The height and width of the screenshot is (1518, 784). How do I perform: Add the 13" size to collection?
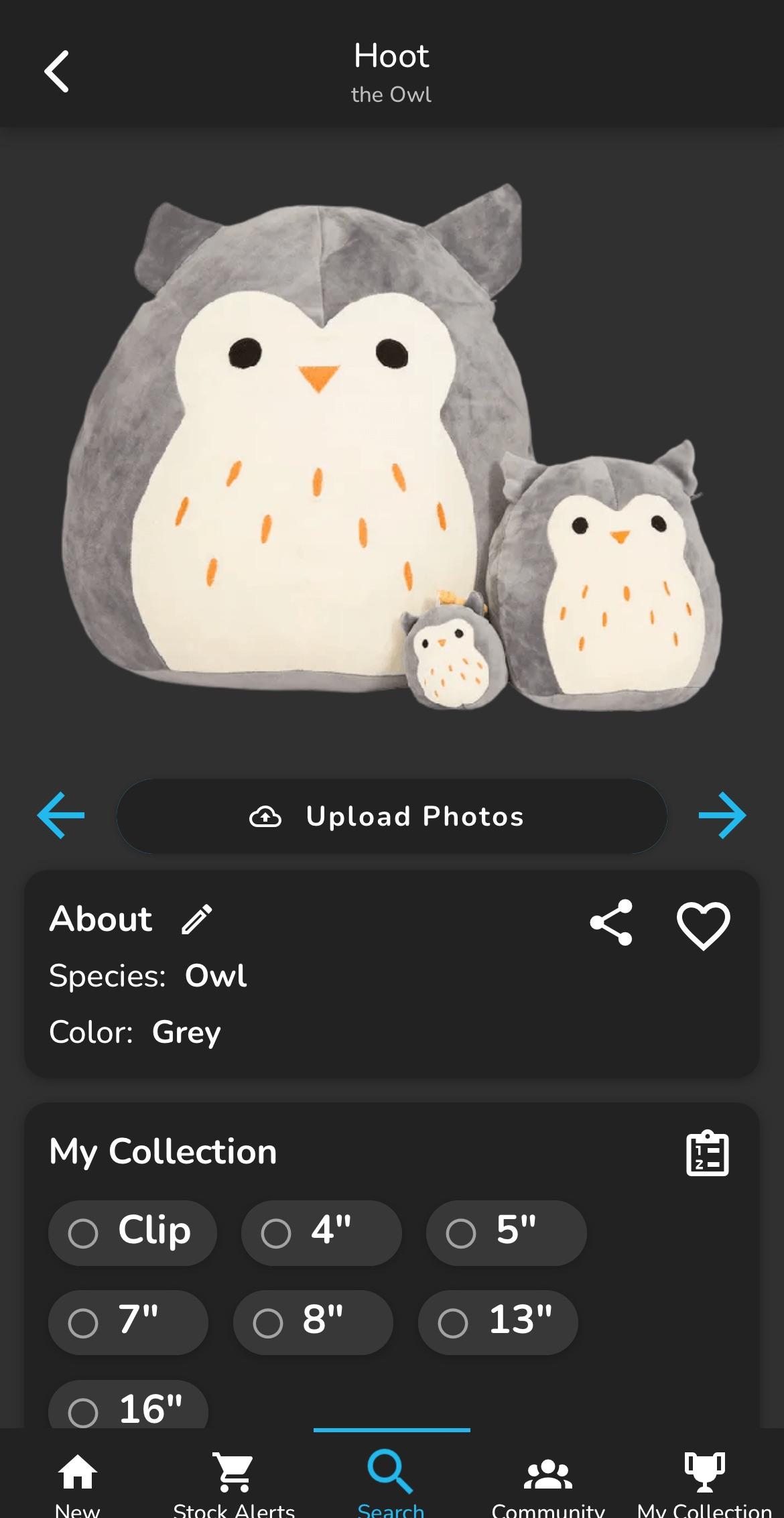(x=498, y=1322)
